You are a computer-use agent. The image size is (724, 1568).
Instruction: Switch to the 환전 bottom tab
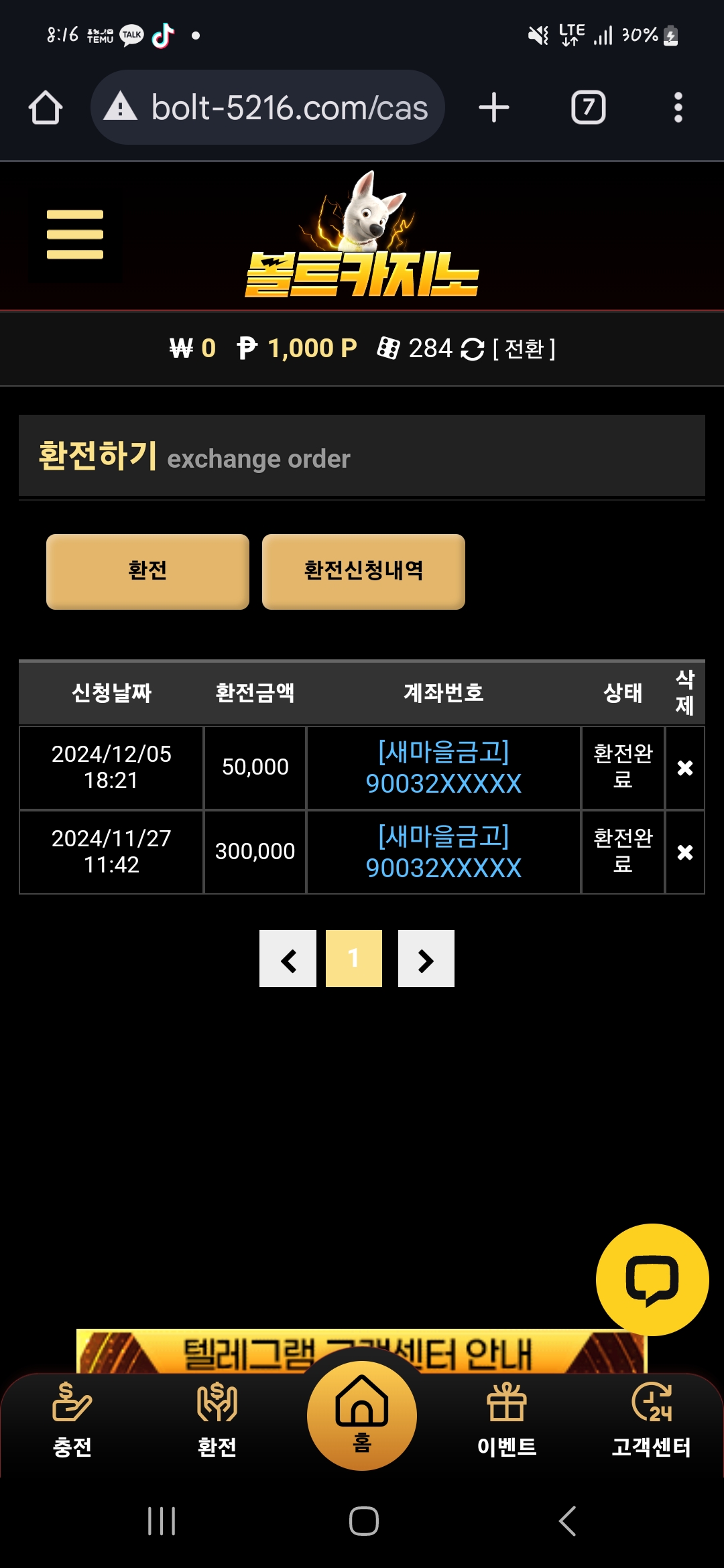tap(217, 1419)
